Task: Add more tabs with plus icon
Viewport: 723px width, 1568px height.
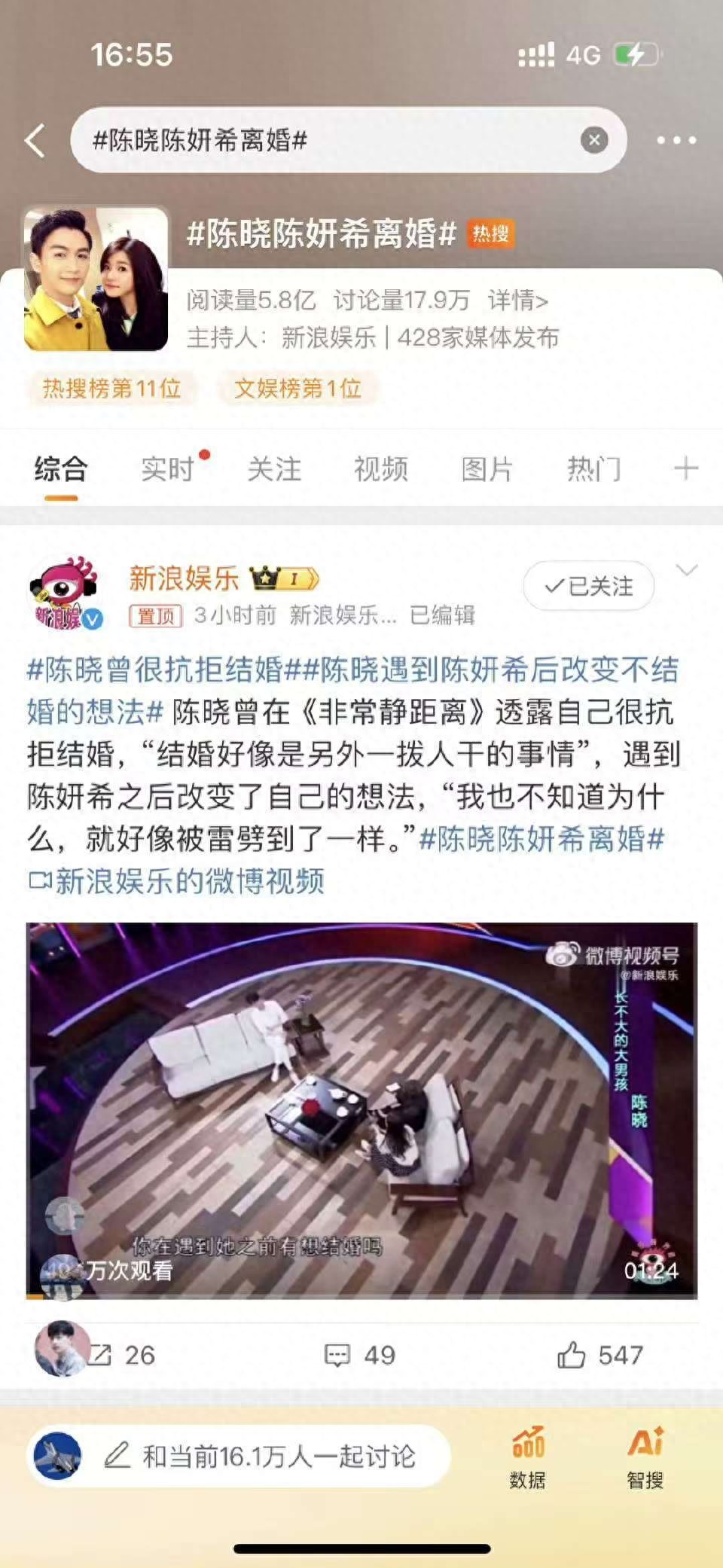Action: click(685, 469)
